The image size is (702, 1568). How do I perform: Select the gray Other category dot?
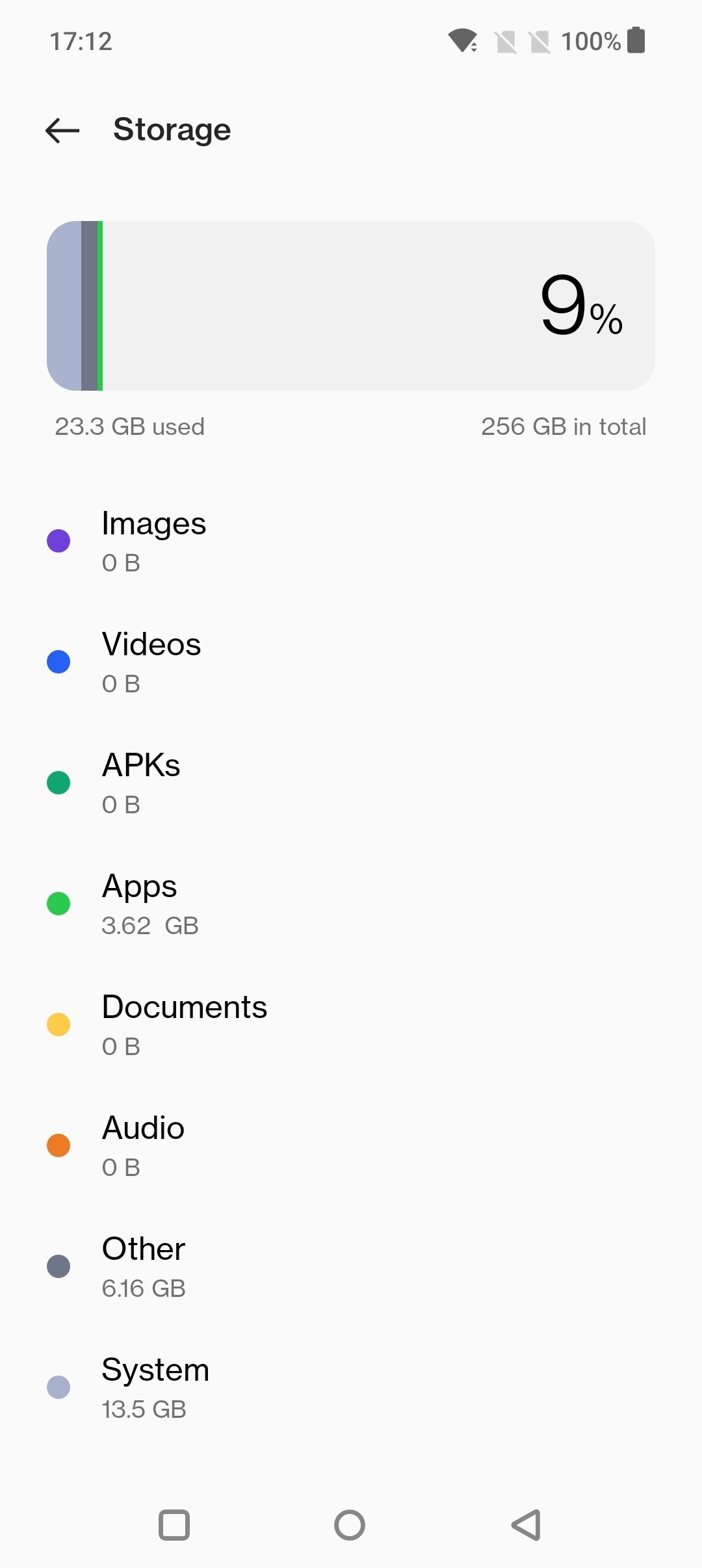(59, 1266)
